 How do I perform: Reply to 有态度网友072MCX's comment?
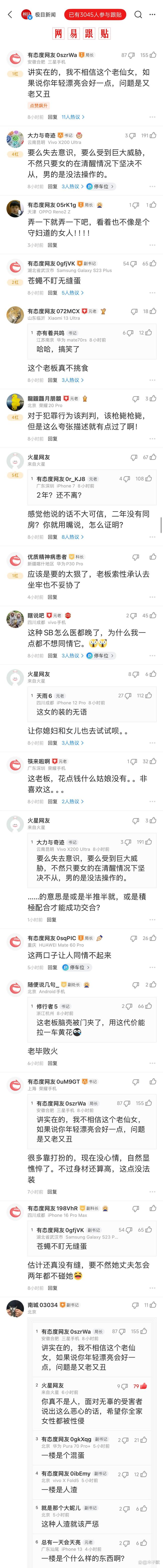click(x=52, y=380)
